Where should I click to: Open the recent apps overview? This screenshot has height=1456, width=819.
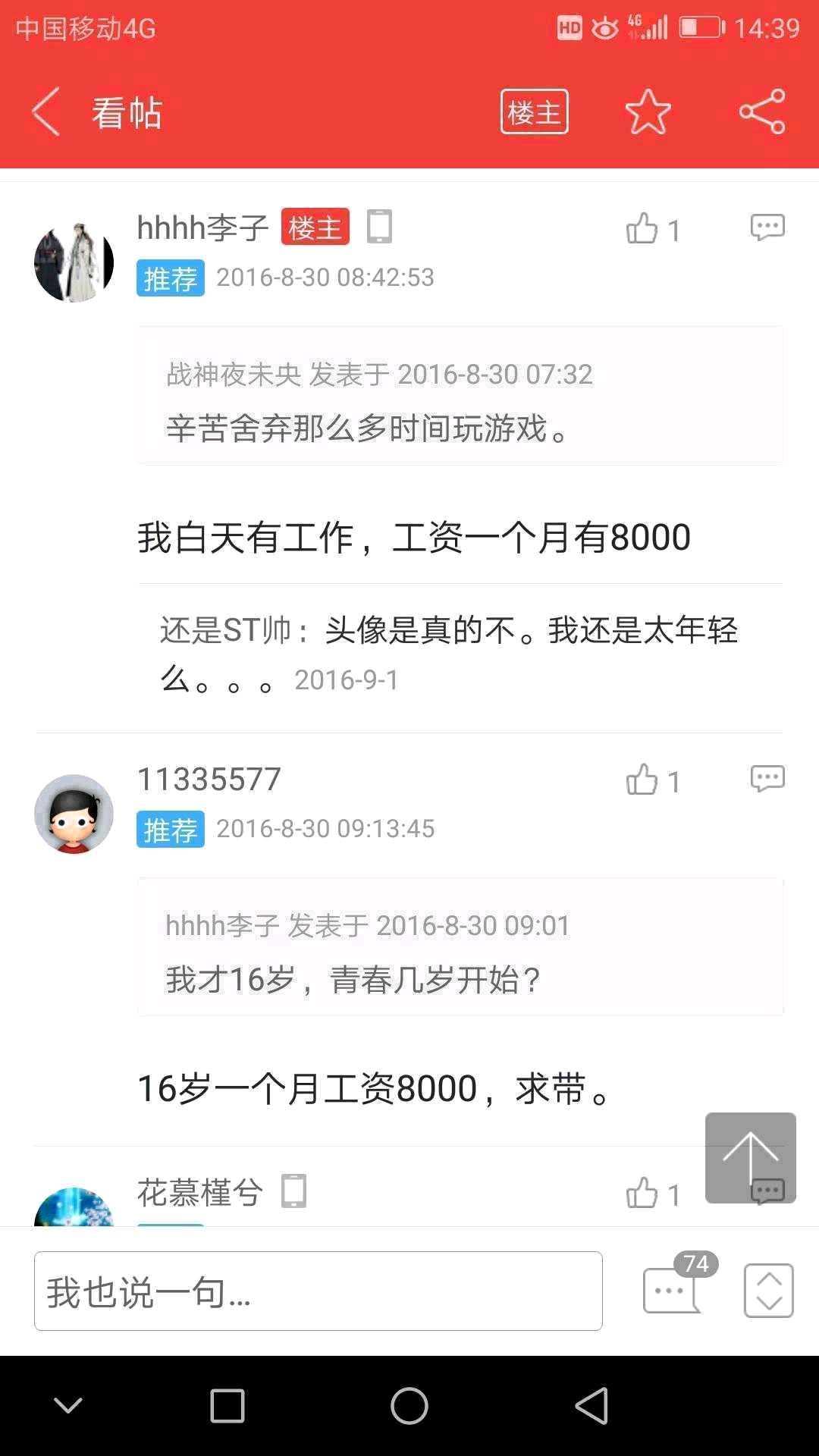click(x=227, y=1407)
